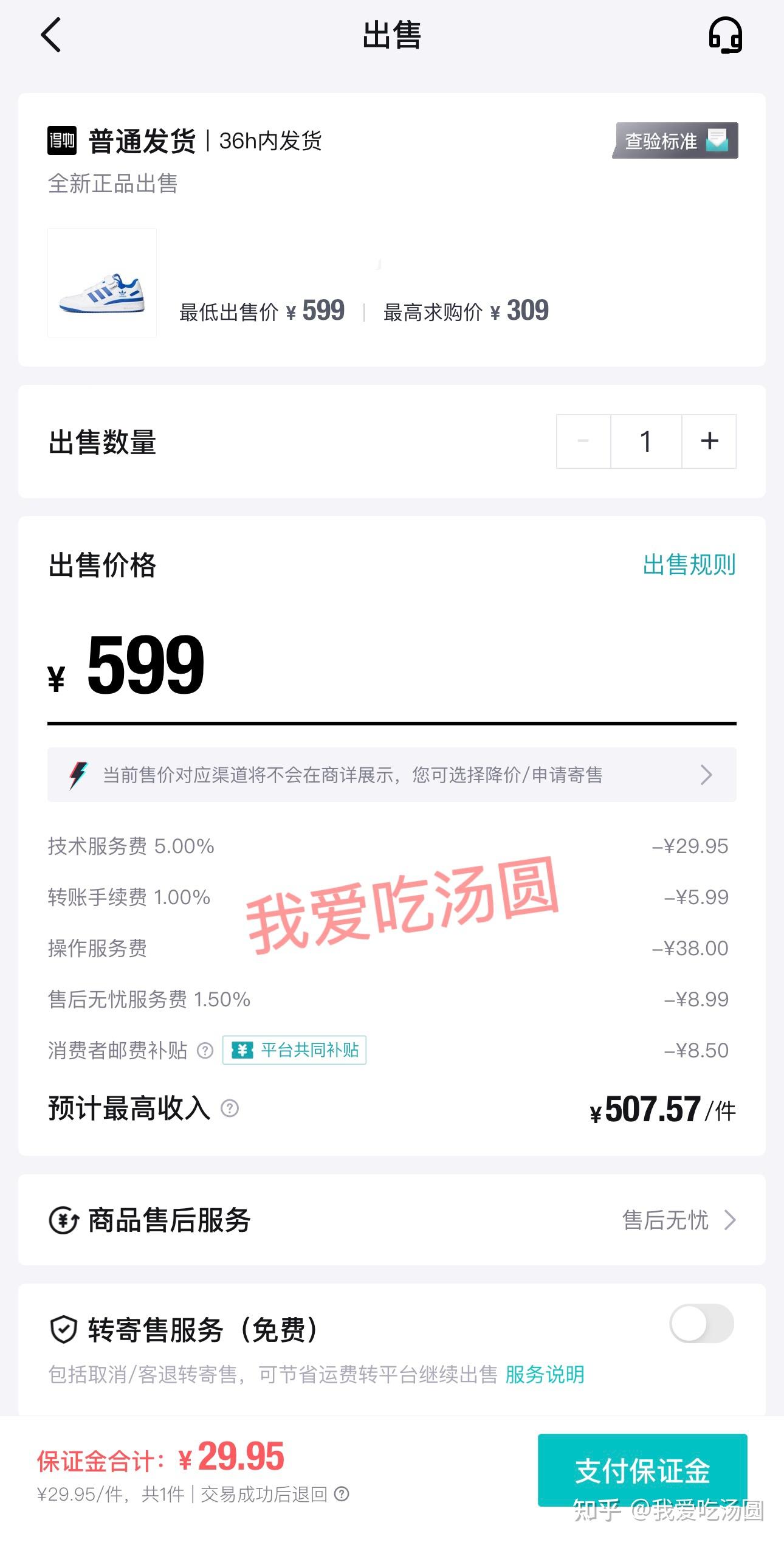Open the 出售规则 selling rules
784x1542 pixels.
click(690, 565)
